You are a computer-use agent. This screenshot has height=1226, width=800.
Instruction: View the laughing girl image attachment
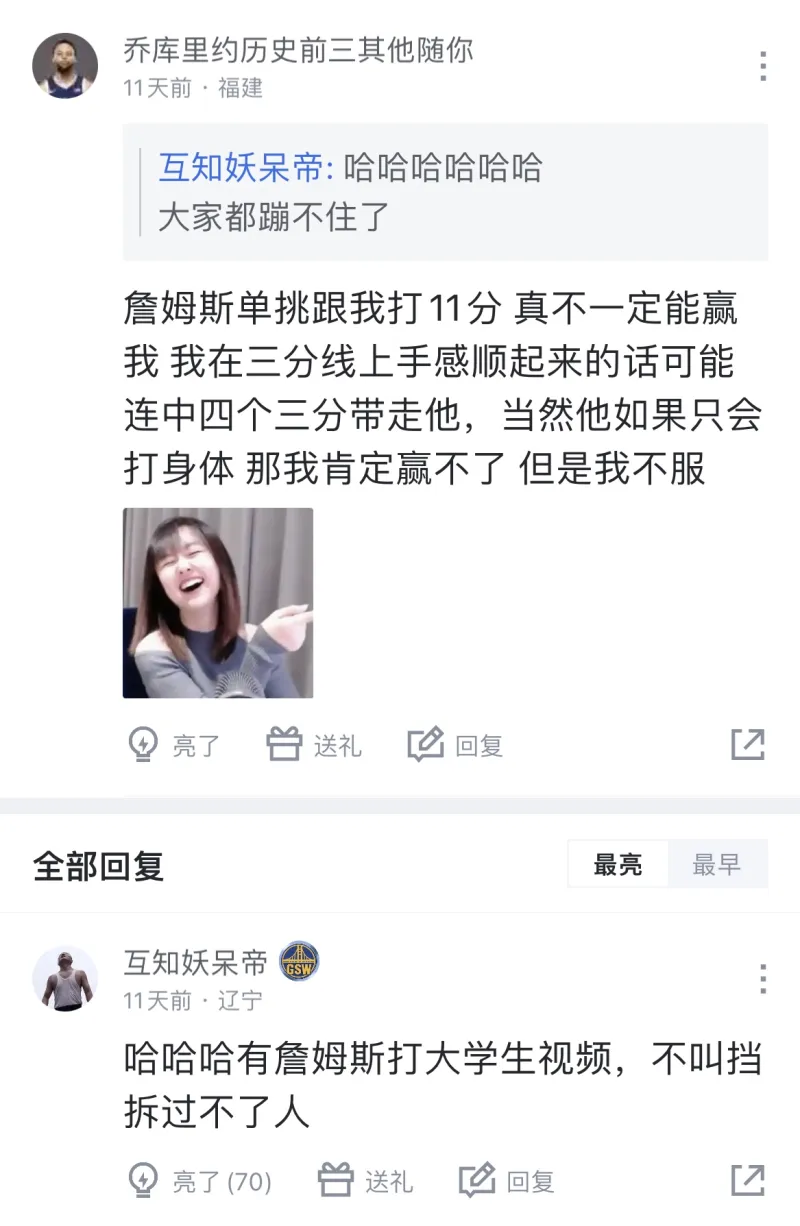coord(218,602)
